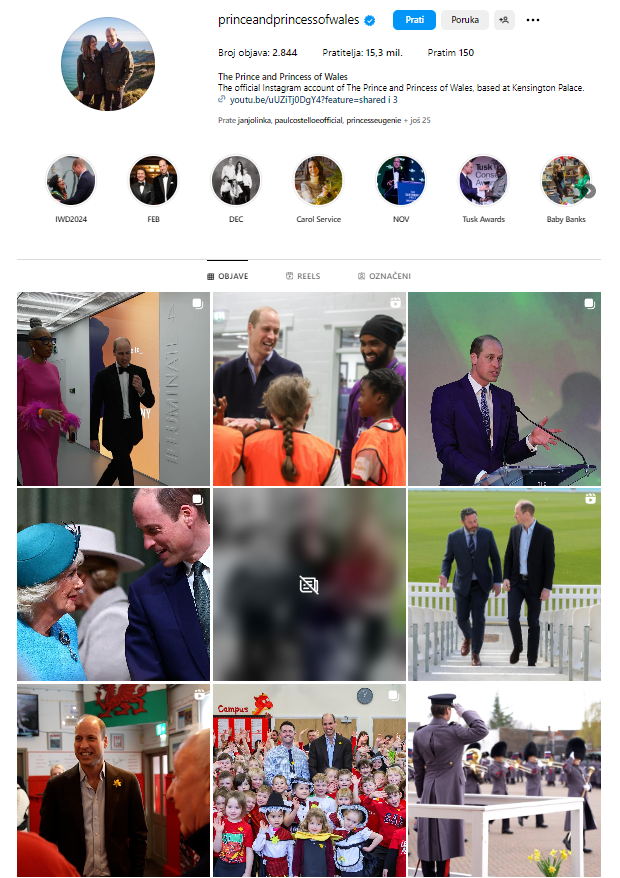View the IWD2024 story highlight

coord(70,181)
